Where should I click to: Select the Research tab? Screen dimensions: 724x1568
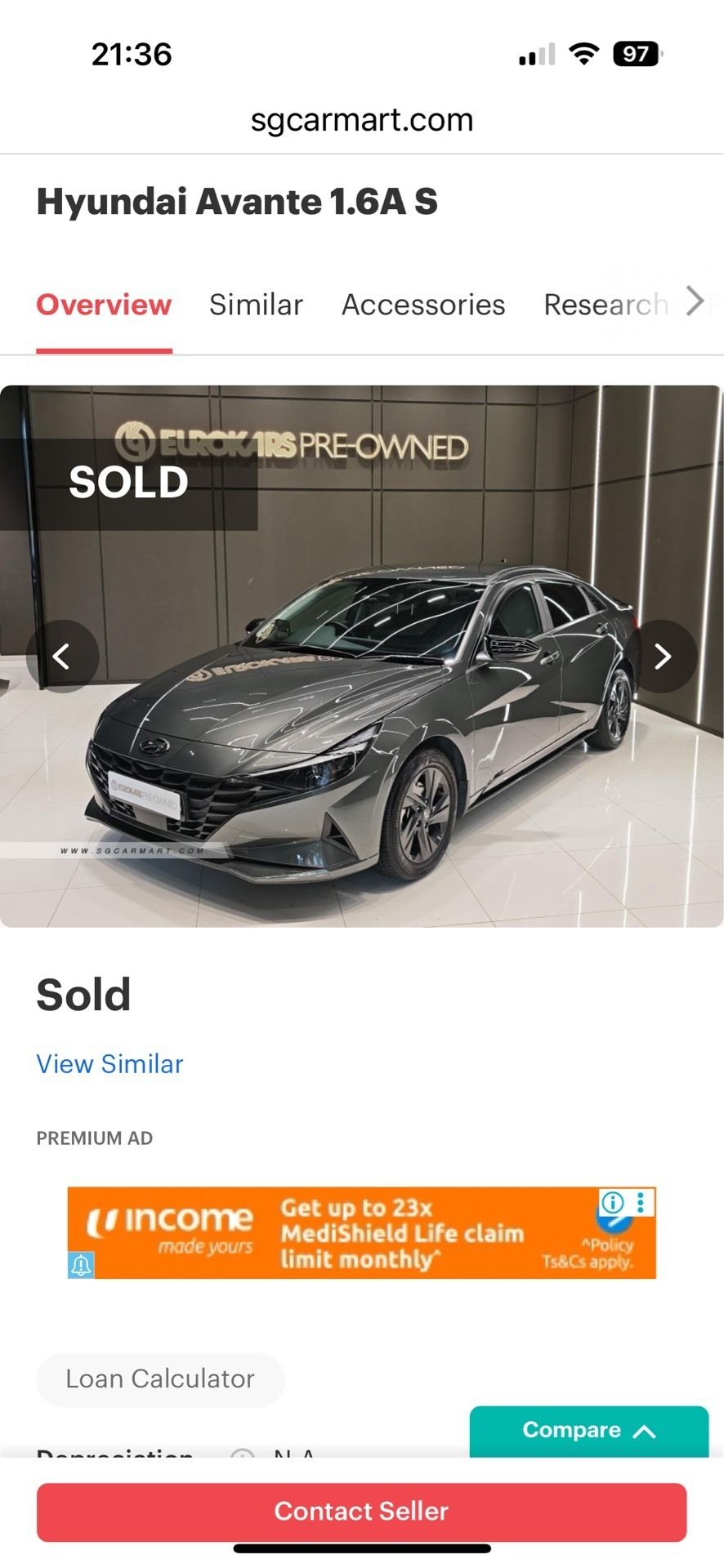click(606, 305)
